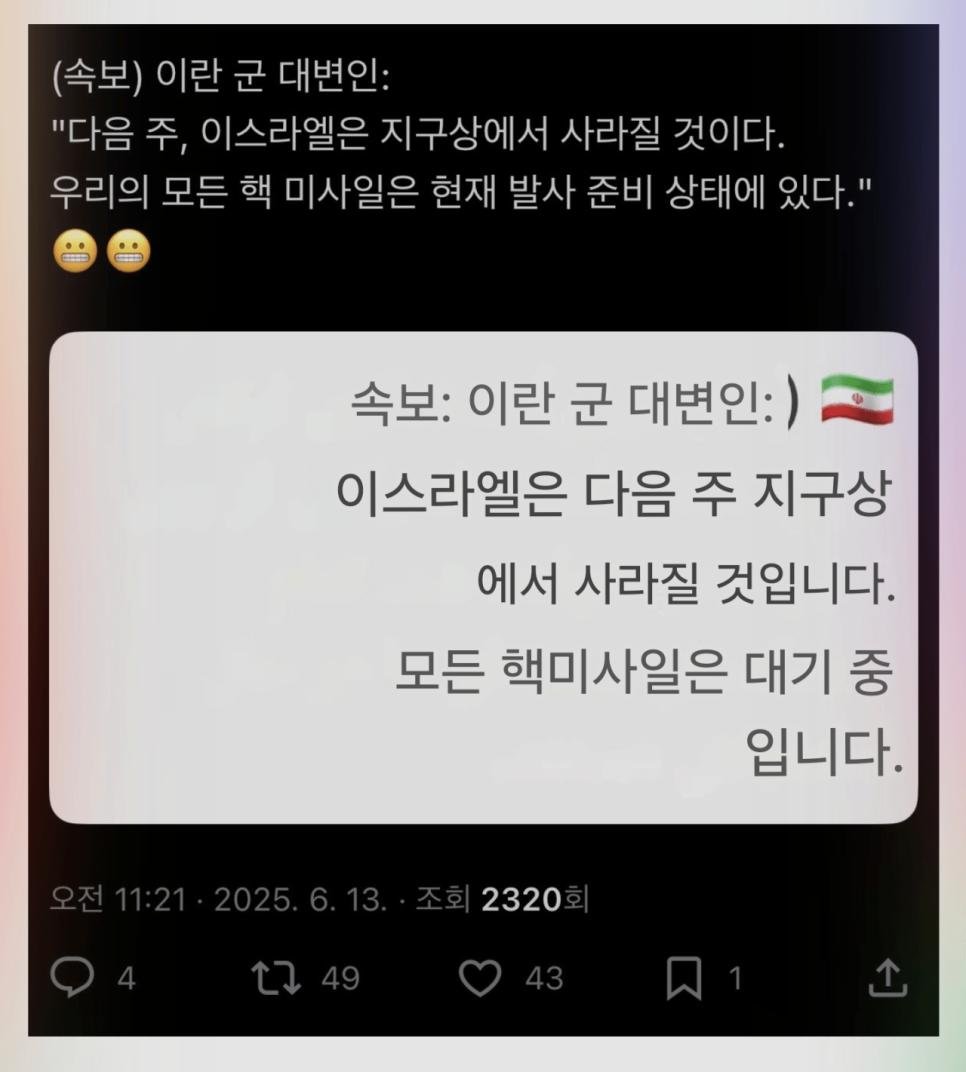
Task: Like the post with 43 likes
Action: [x=482, y=979]
